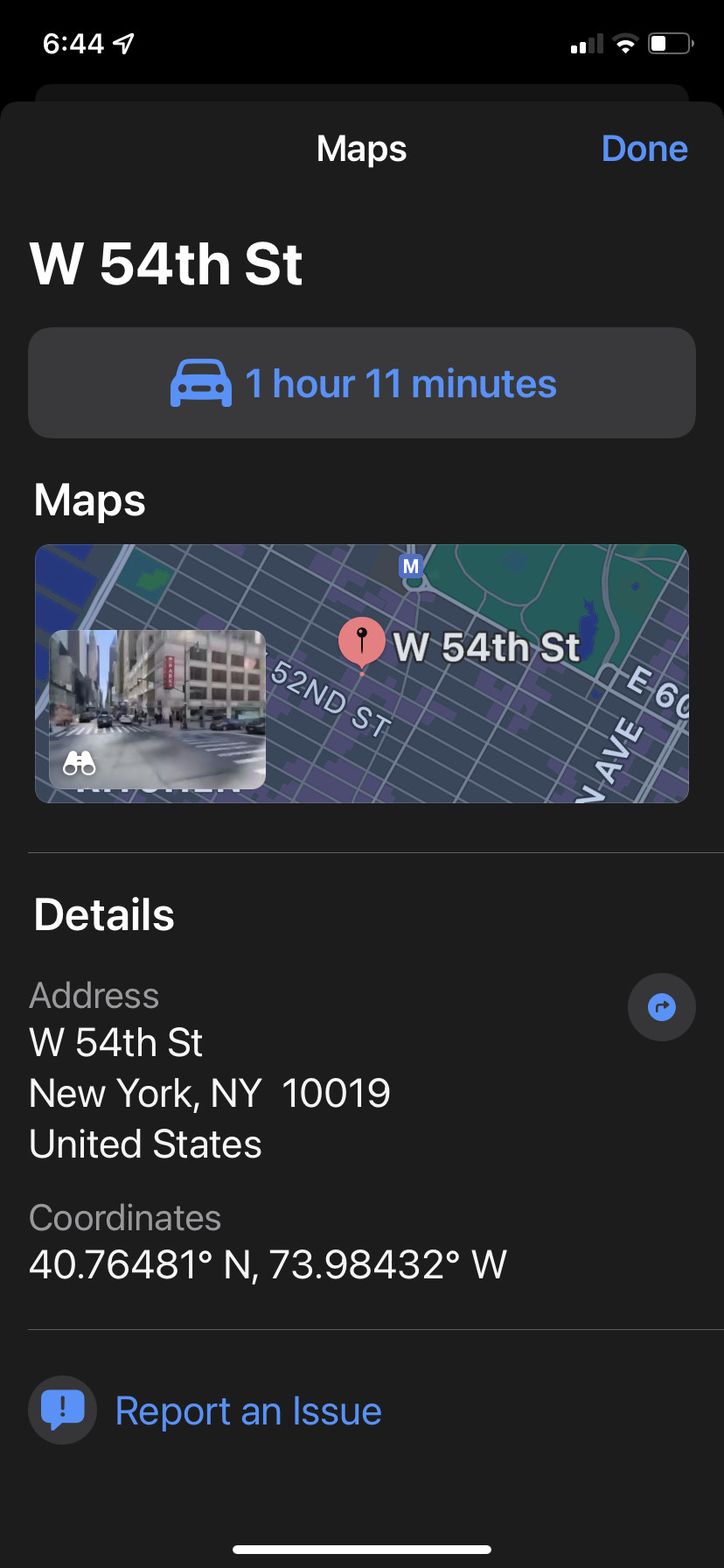Image resolution: width=724 pixels, height=1568 pixels.
Task: Get driving directions, 1 hour 11 minutes
Action: point(362,383)
